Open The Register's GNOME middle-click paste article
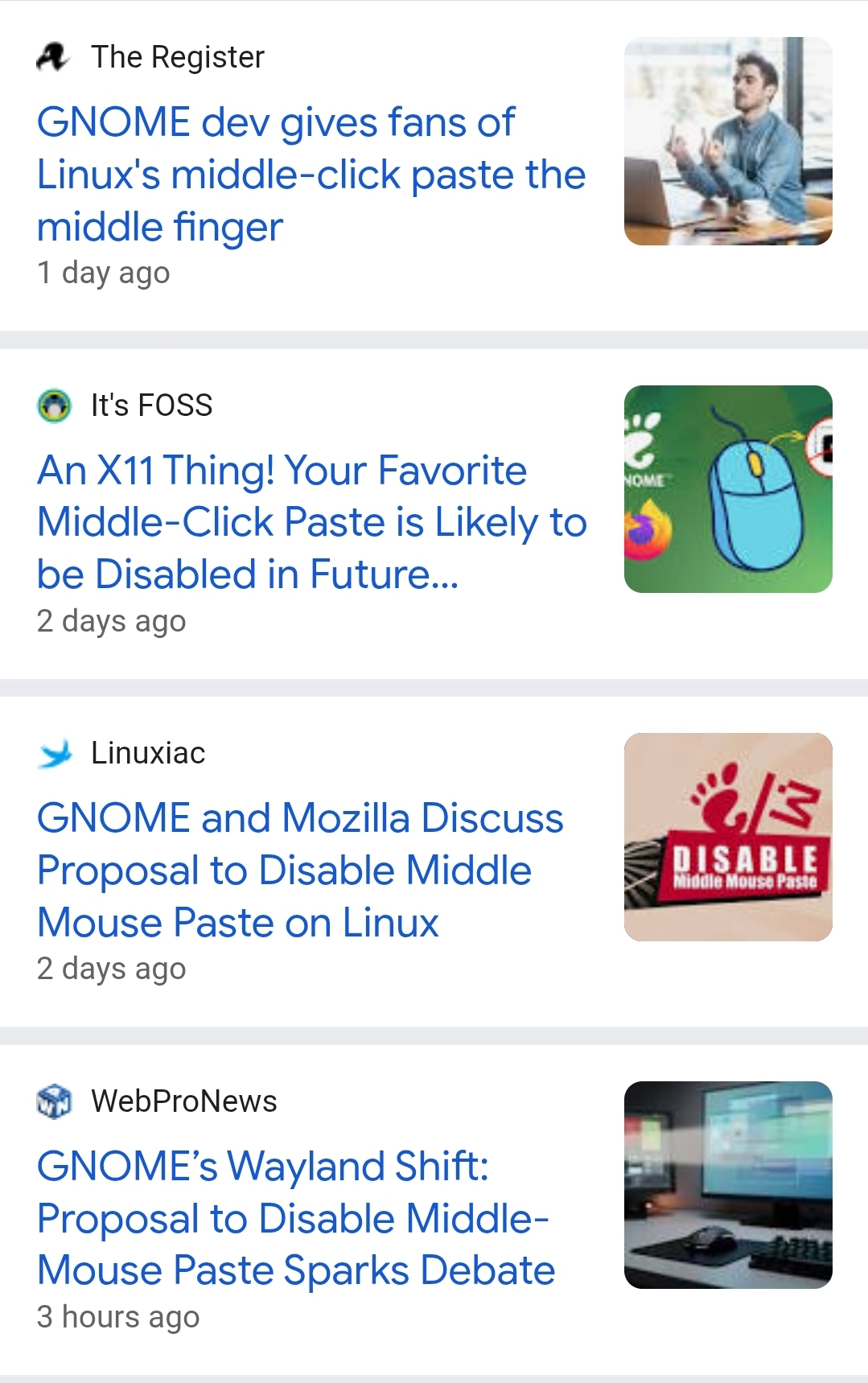This screenshot has height=1383, width=868. coord(311,175)
